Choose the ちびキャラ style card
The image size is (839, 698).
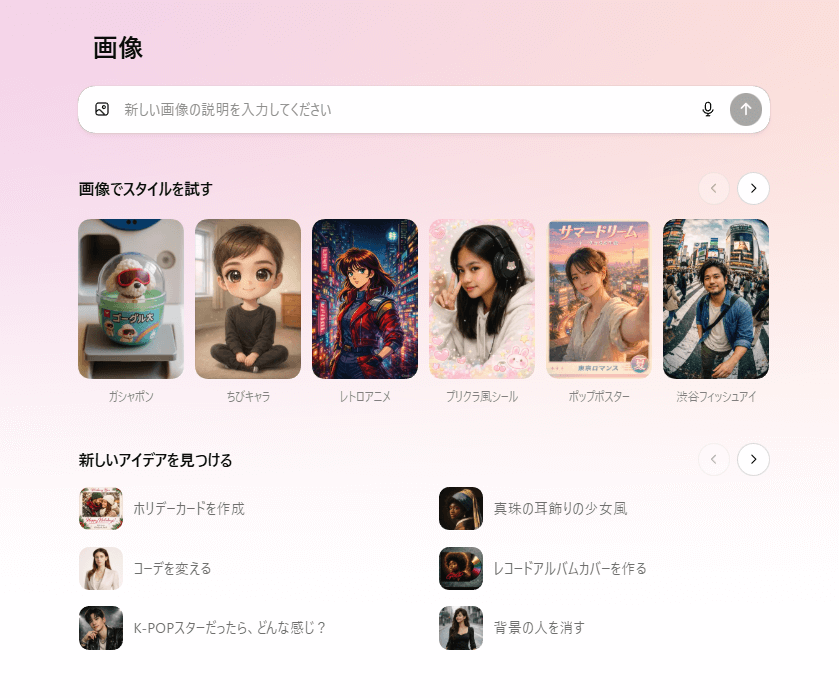point(248,299)
